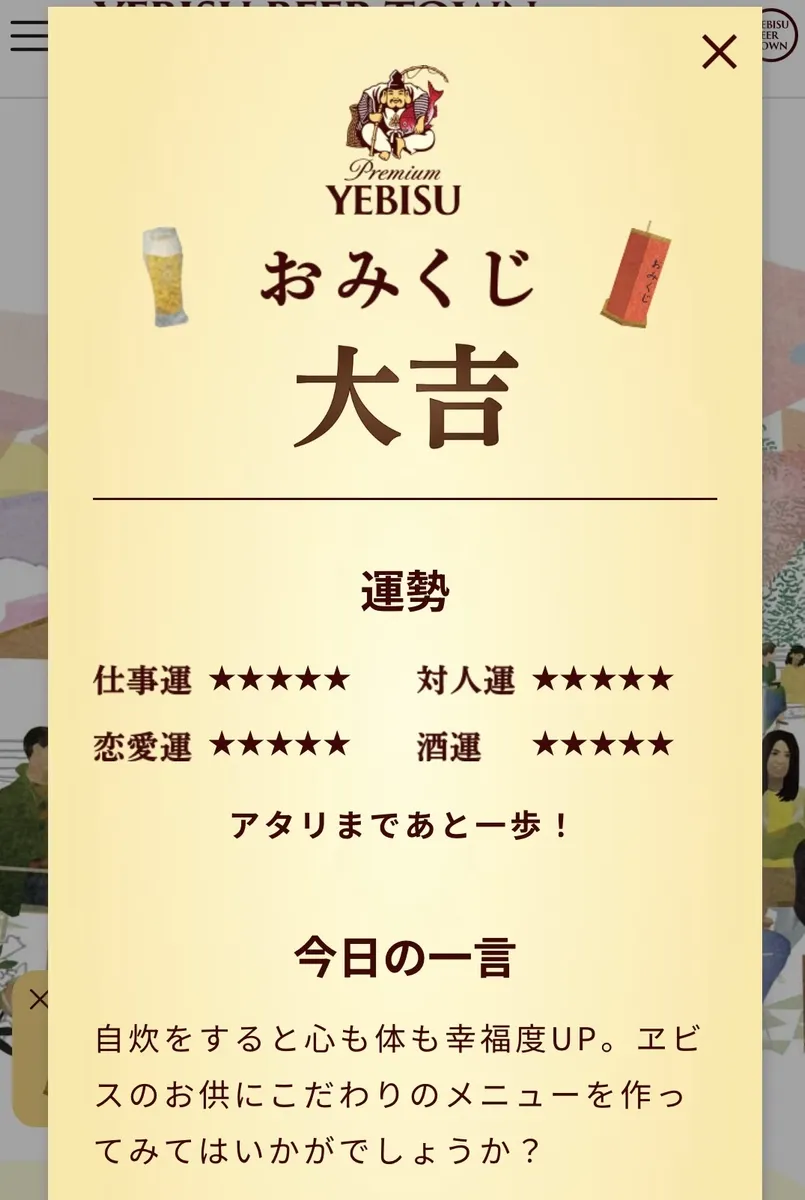805x1200 pixels.
Task: Open the hamburger menu behind the popup
Action: pyautogui.click(x=28, y=35)
